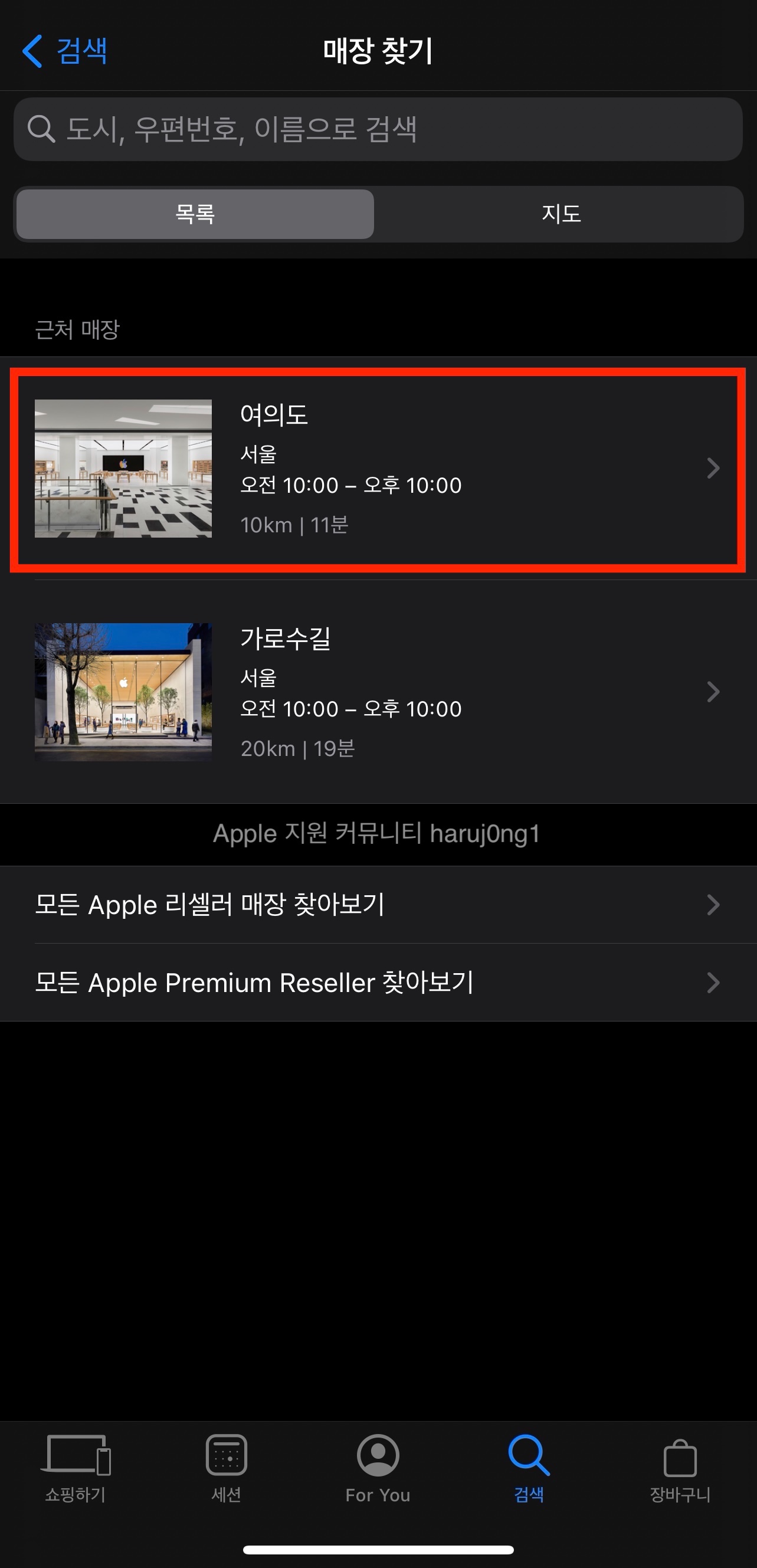Switch to the 지도 view

(561, 214)
